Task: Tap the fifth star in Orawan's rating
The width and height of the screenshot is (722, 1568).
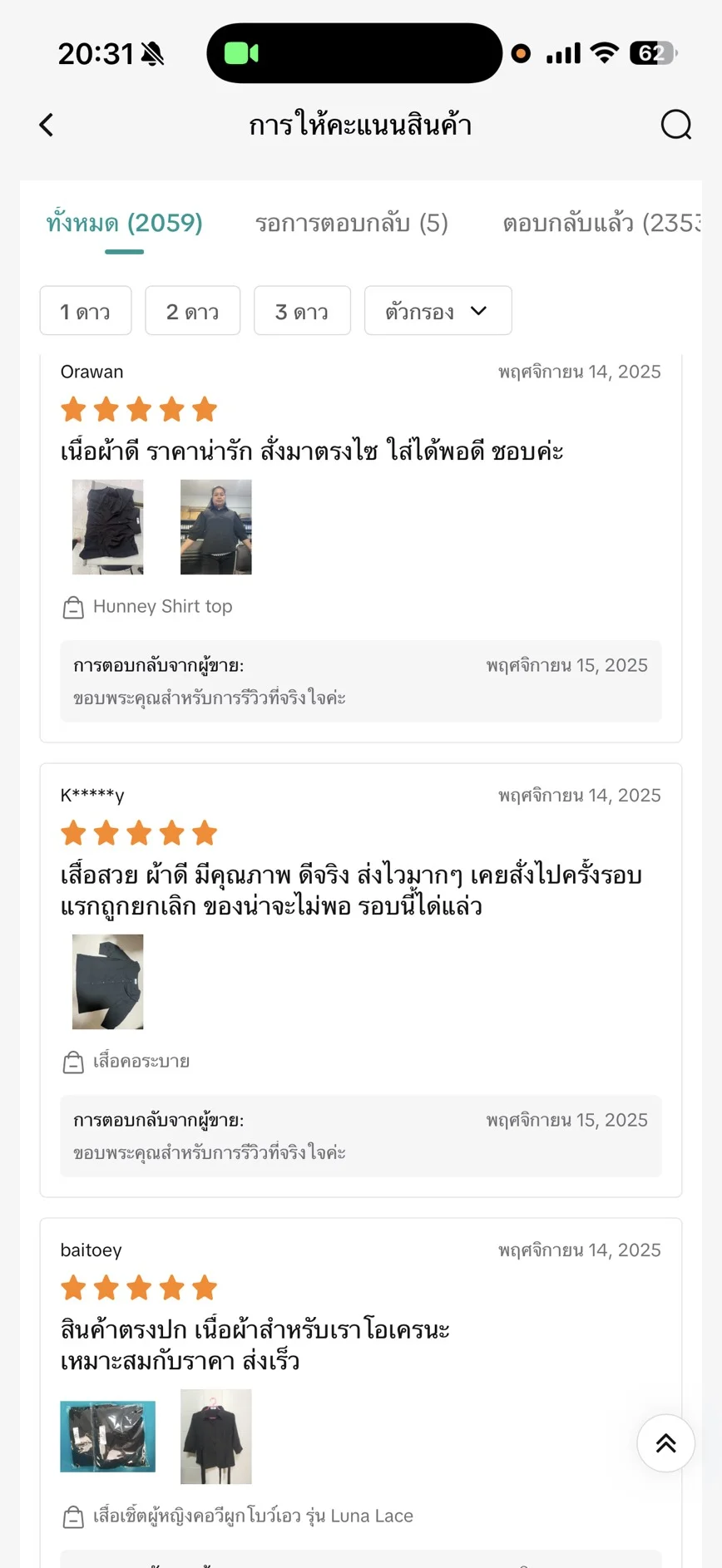Action: [205, 409]
